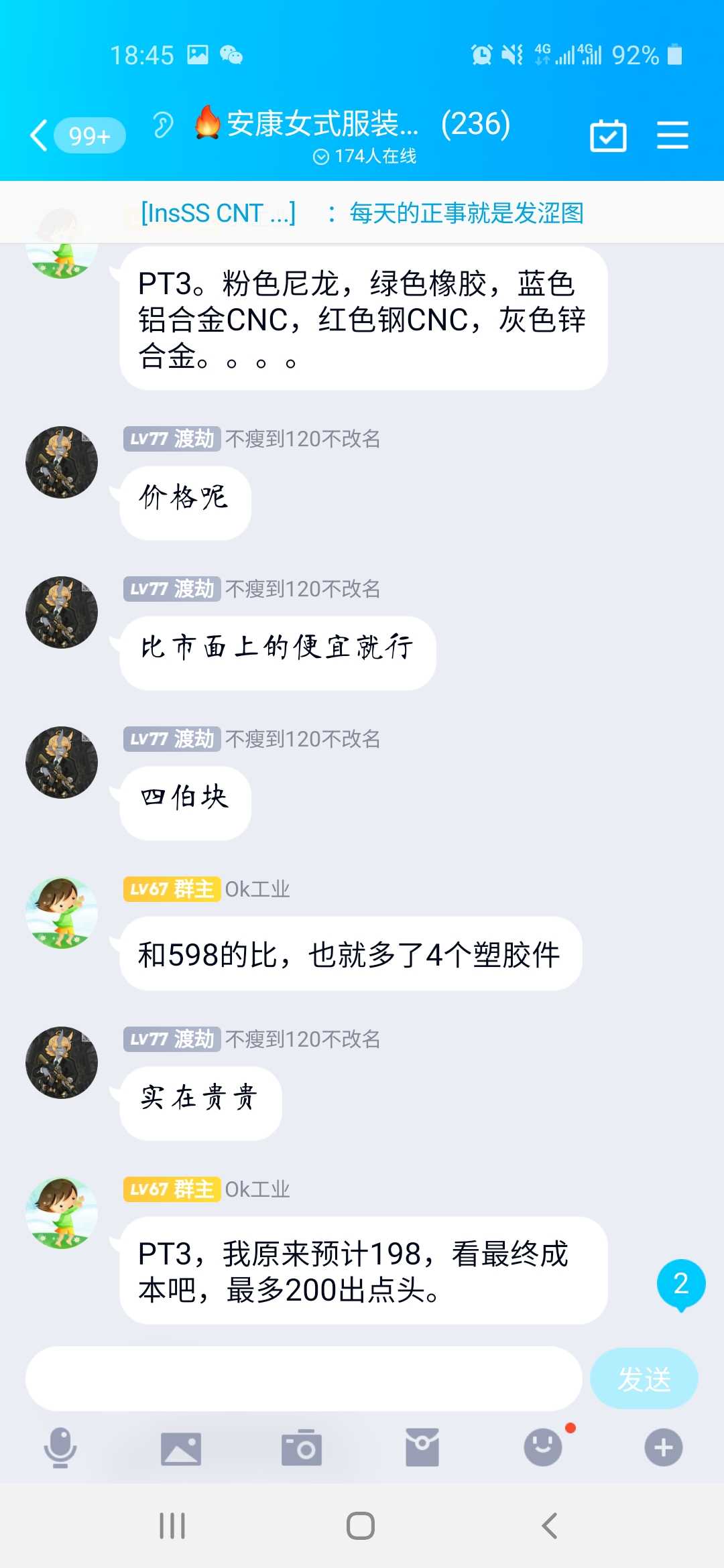
Task: Open the image gallery picker
Action: [x=181, y=1447]
